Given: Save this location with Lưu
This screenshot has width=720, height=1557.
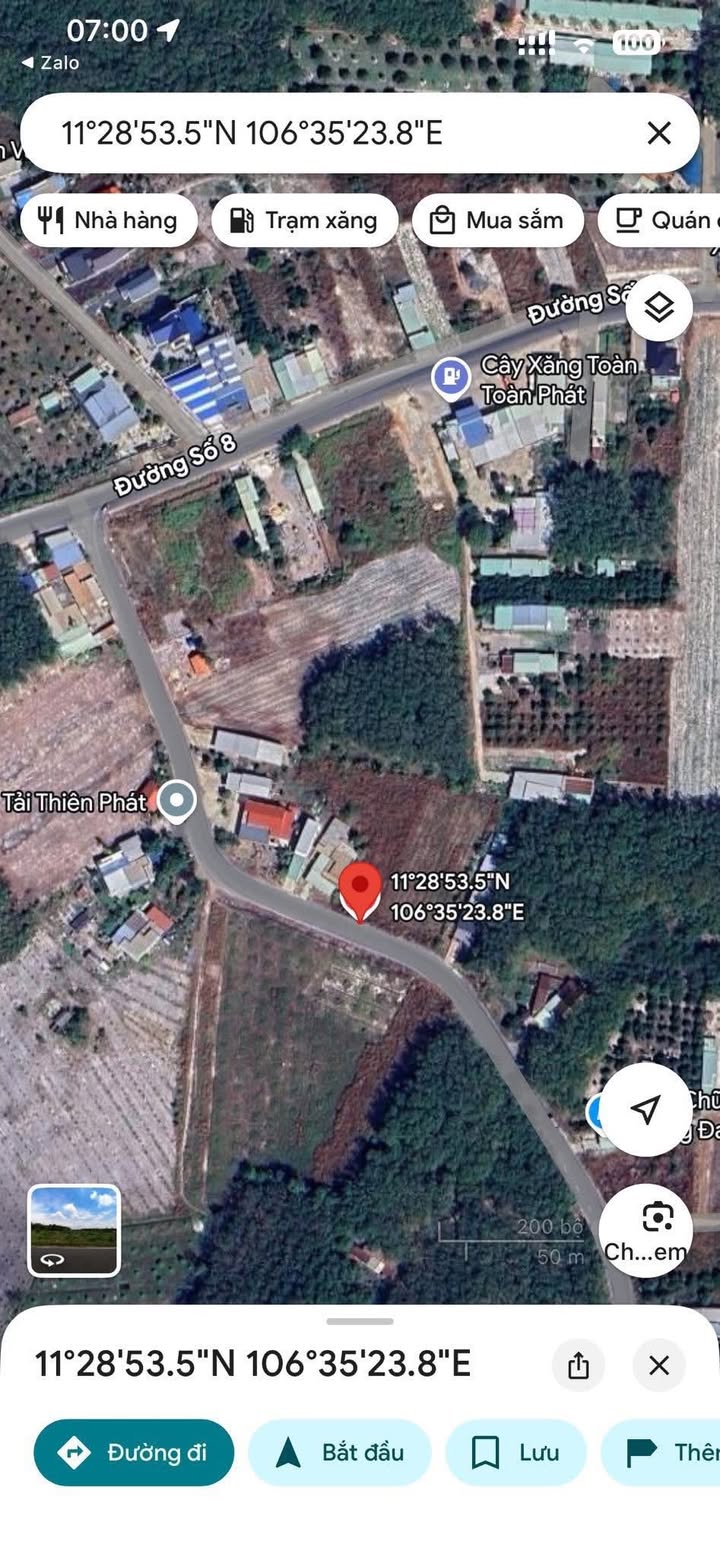Looking at the screenshot, I should pyautogui.click(x=515, y=1452).
